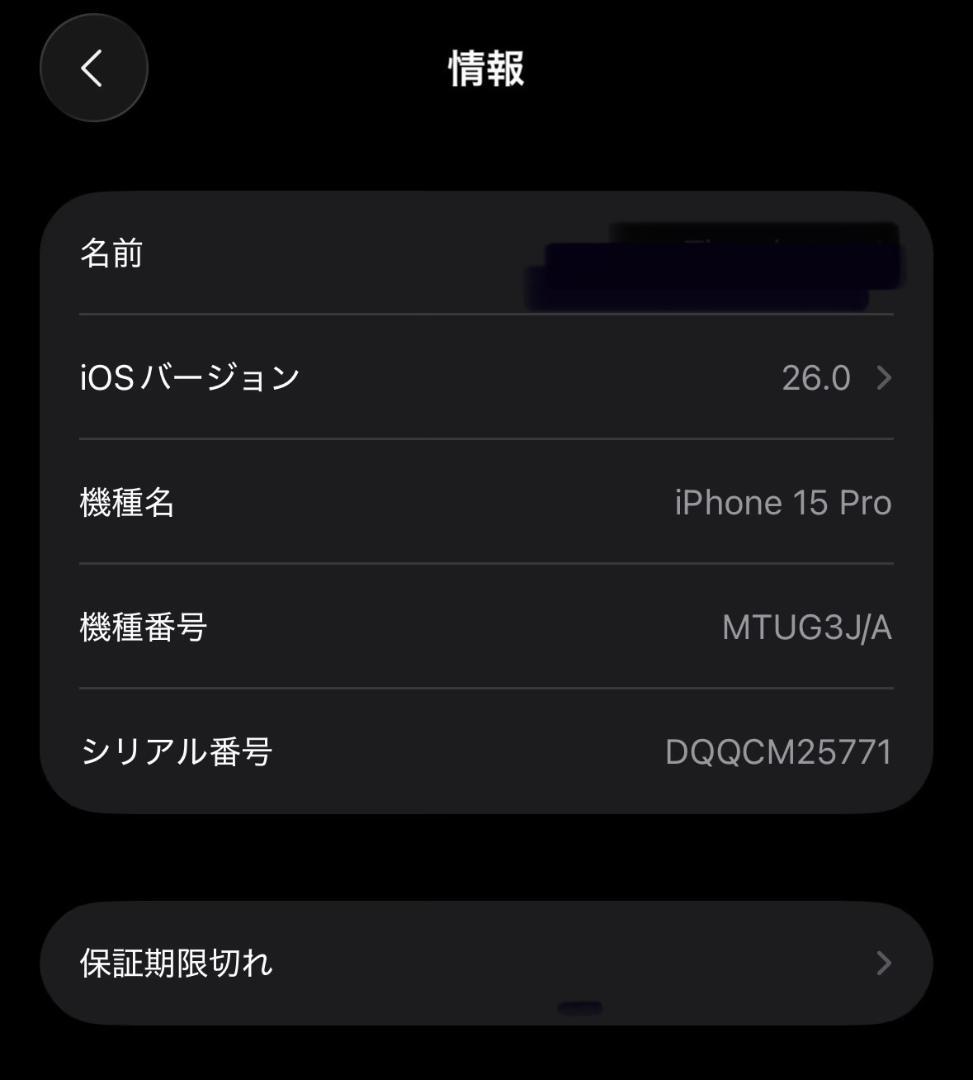Viewport: 973px width, 1080px height.
Task: Open the iOS バージョン detail view
Action: 486,378
